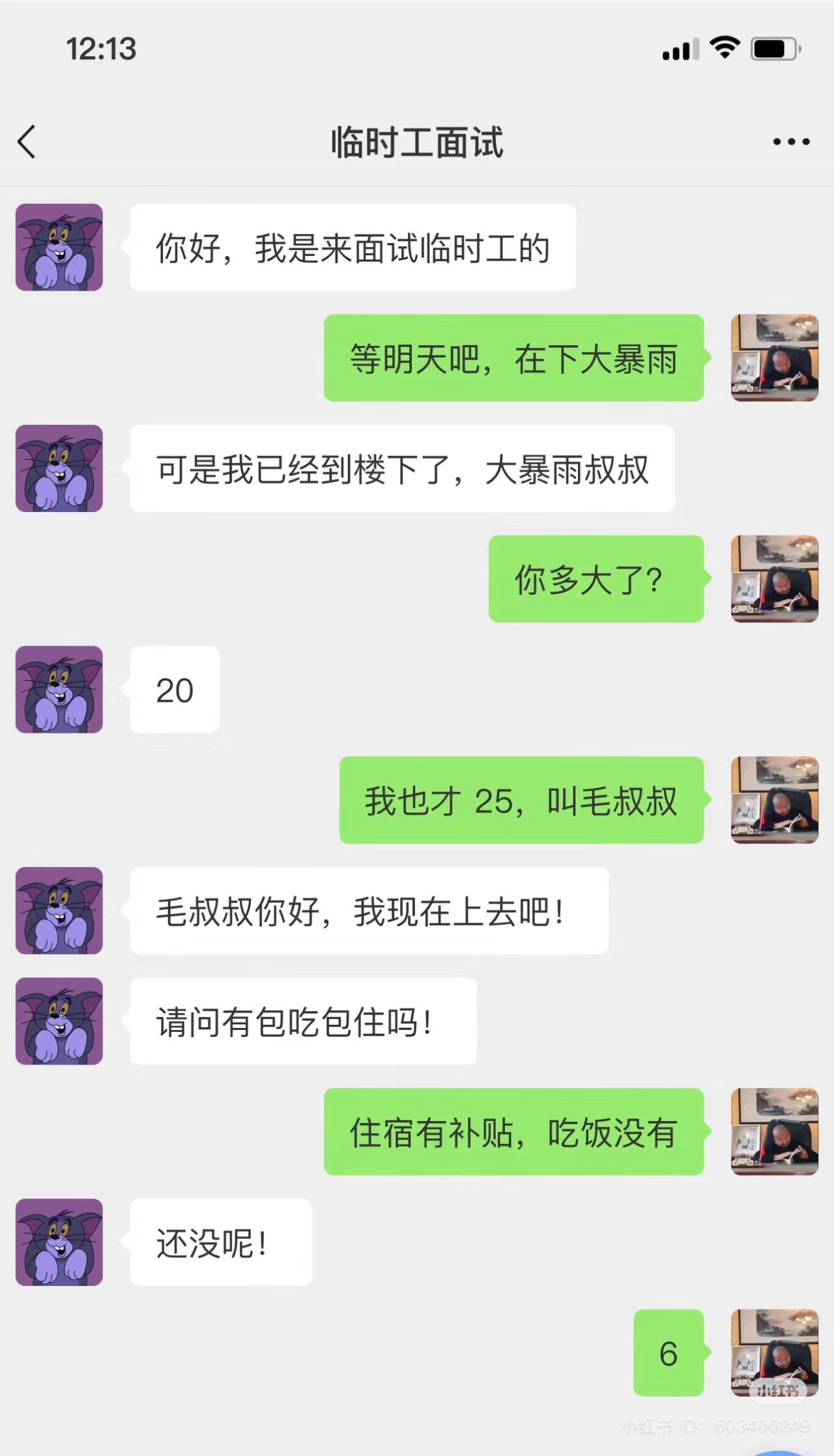Tap the avatar next to 等明天吧，在下大暴雨

point(774,358)
